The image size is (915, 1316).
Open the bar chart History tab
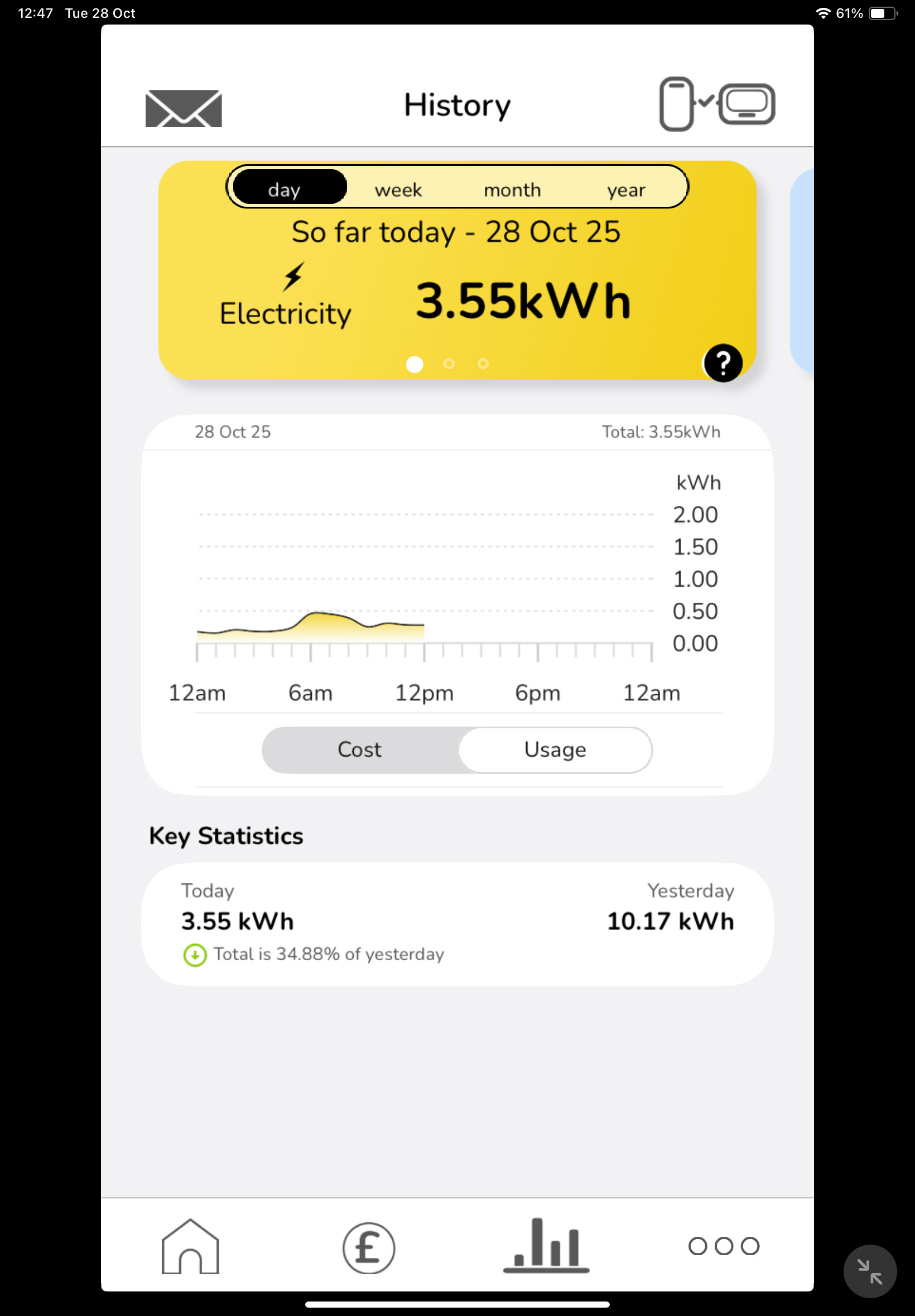click(x=546, y=1245)
